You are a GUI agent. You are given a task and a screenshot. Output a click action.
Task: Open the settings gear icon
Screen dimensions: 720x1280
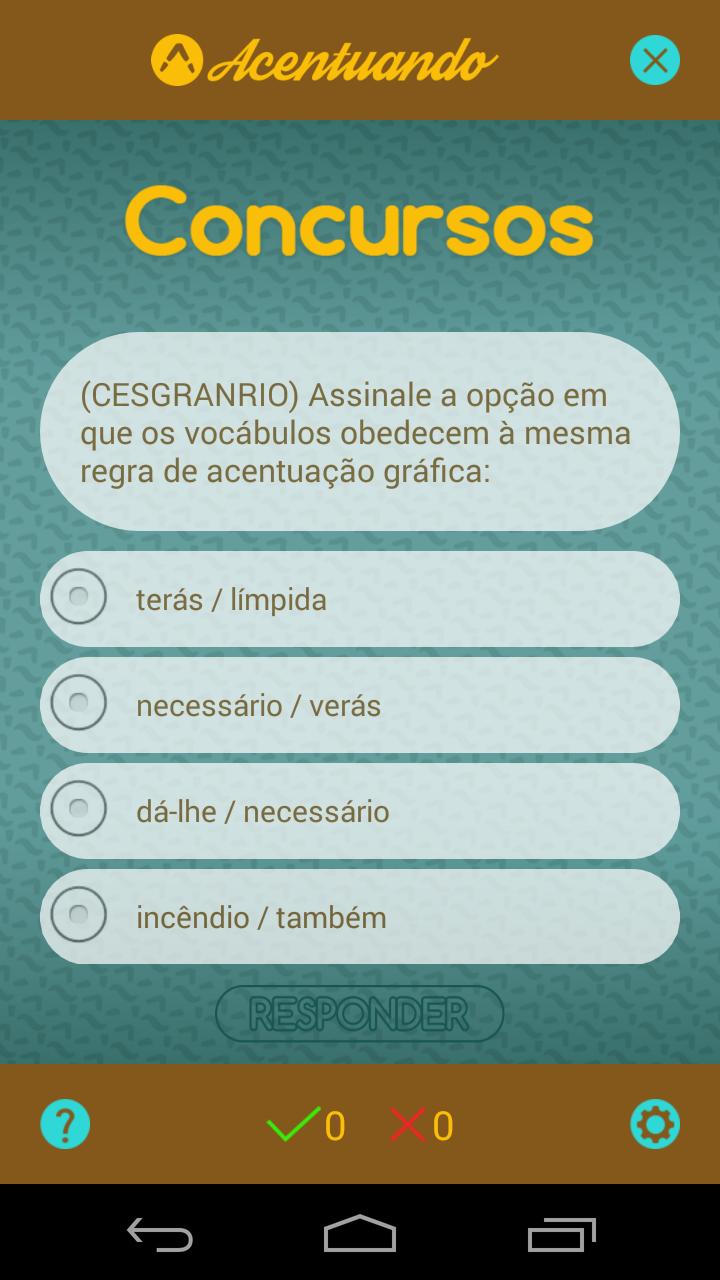click(655, 1125)
